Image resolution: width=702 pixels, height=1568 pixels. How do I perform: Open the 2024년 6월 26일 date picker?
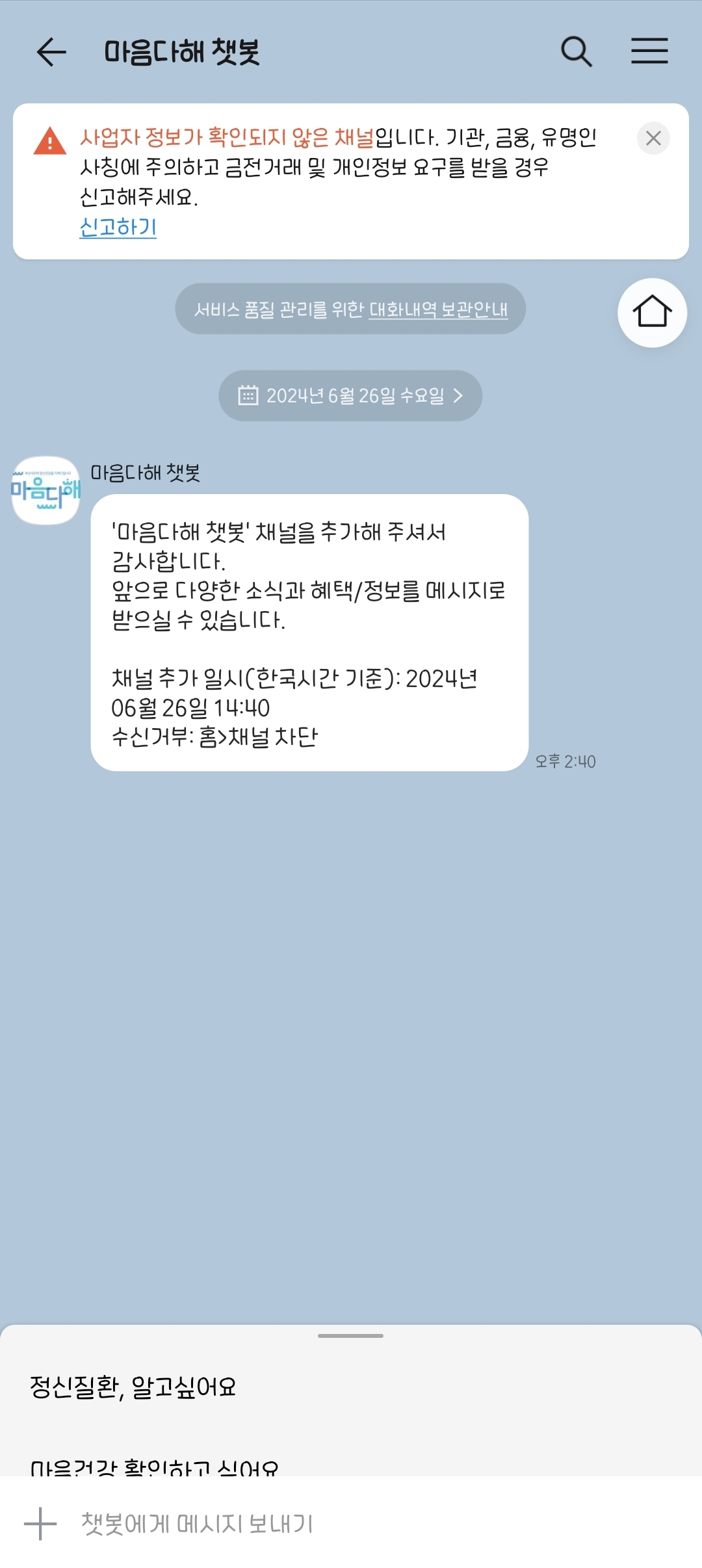(350, 395)
